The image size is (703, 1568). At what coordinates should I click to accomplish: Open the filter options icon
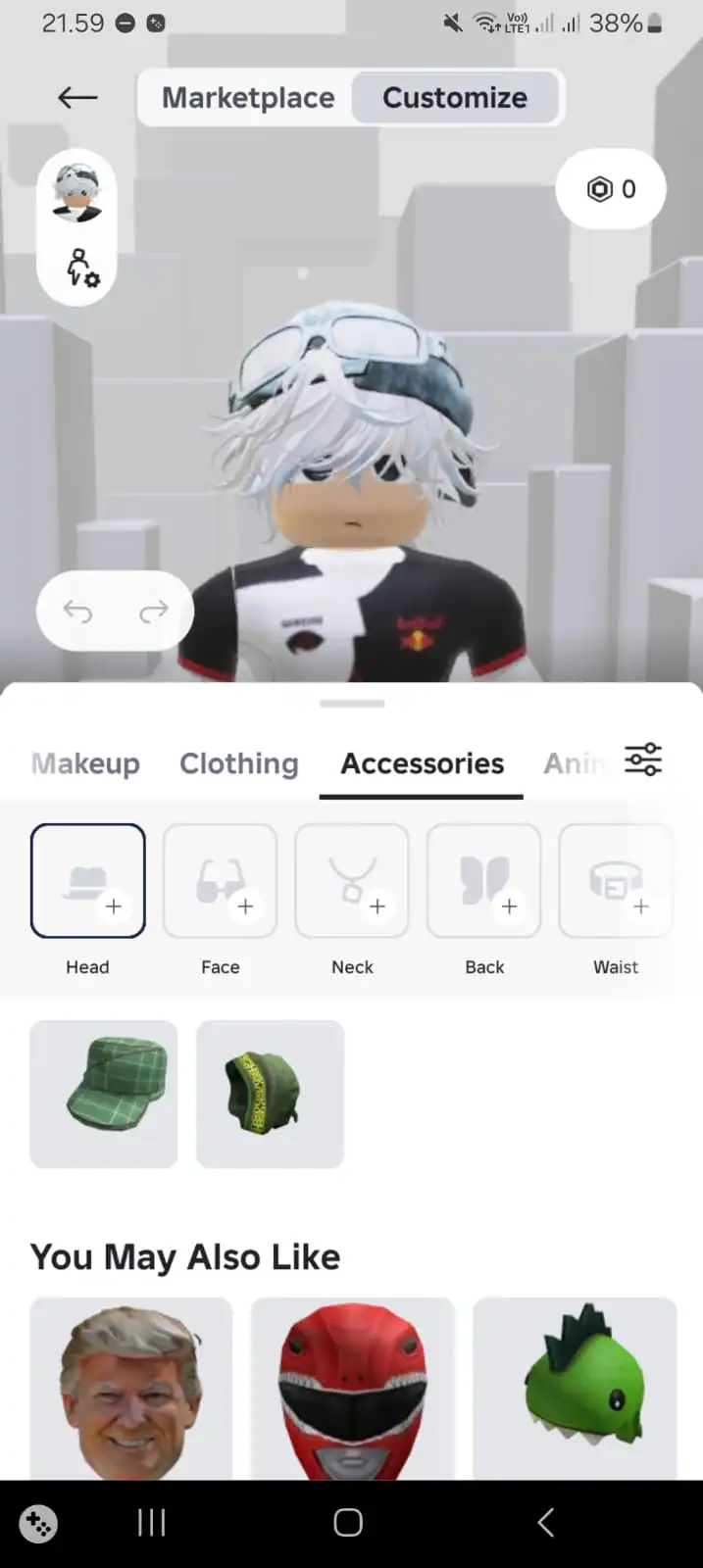[643, 759]
